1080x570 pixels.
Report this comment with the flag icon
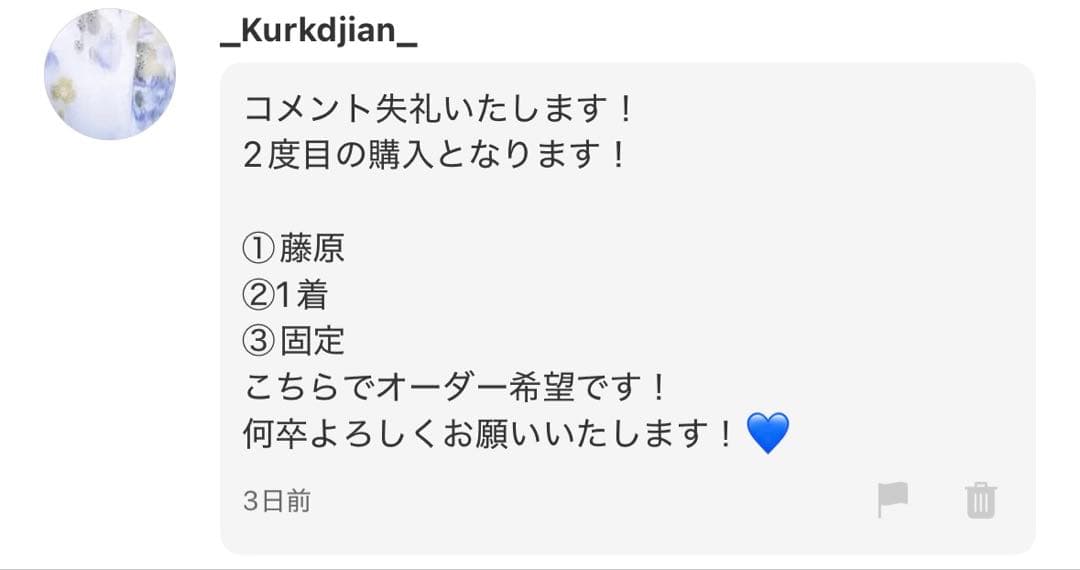click(x=892, y=499)
